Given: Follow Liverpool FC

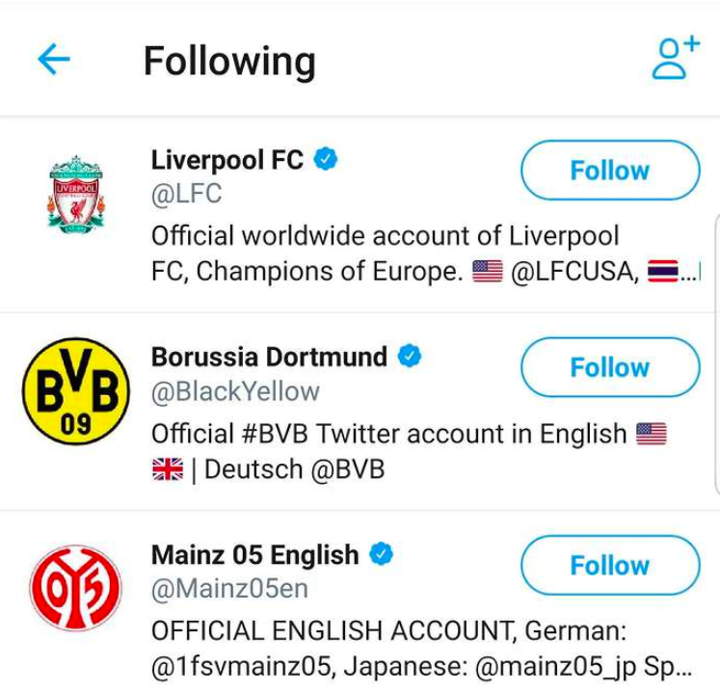Looking at the screenshot, I should 610,171.
